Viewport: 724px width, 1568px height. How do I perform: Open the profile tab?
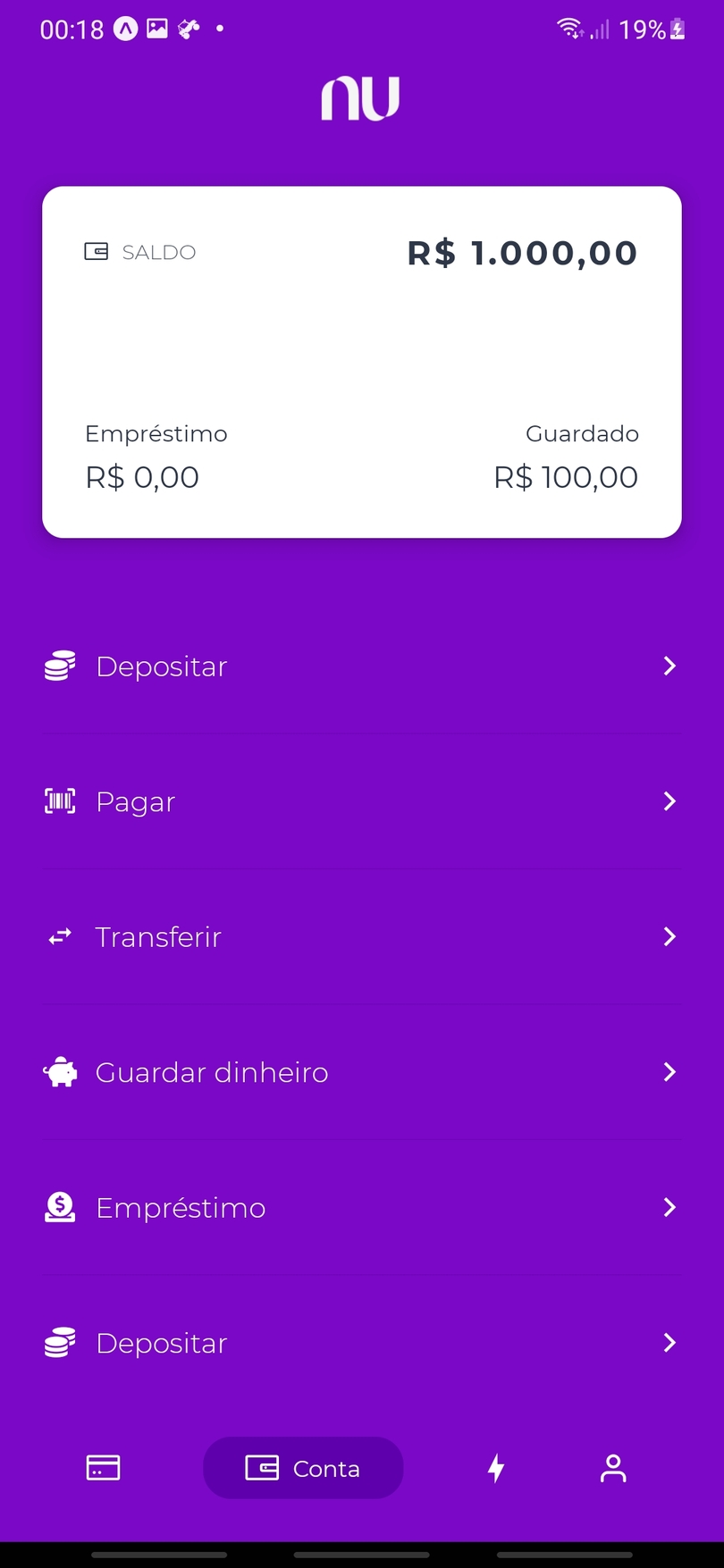[x=613, y=1468]
